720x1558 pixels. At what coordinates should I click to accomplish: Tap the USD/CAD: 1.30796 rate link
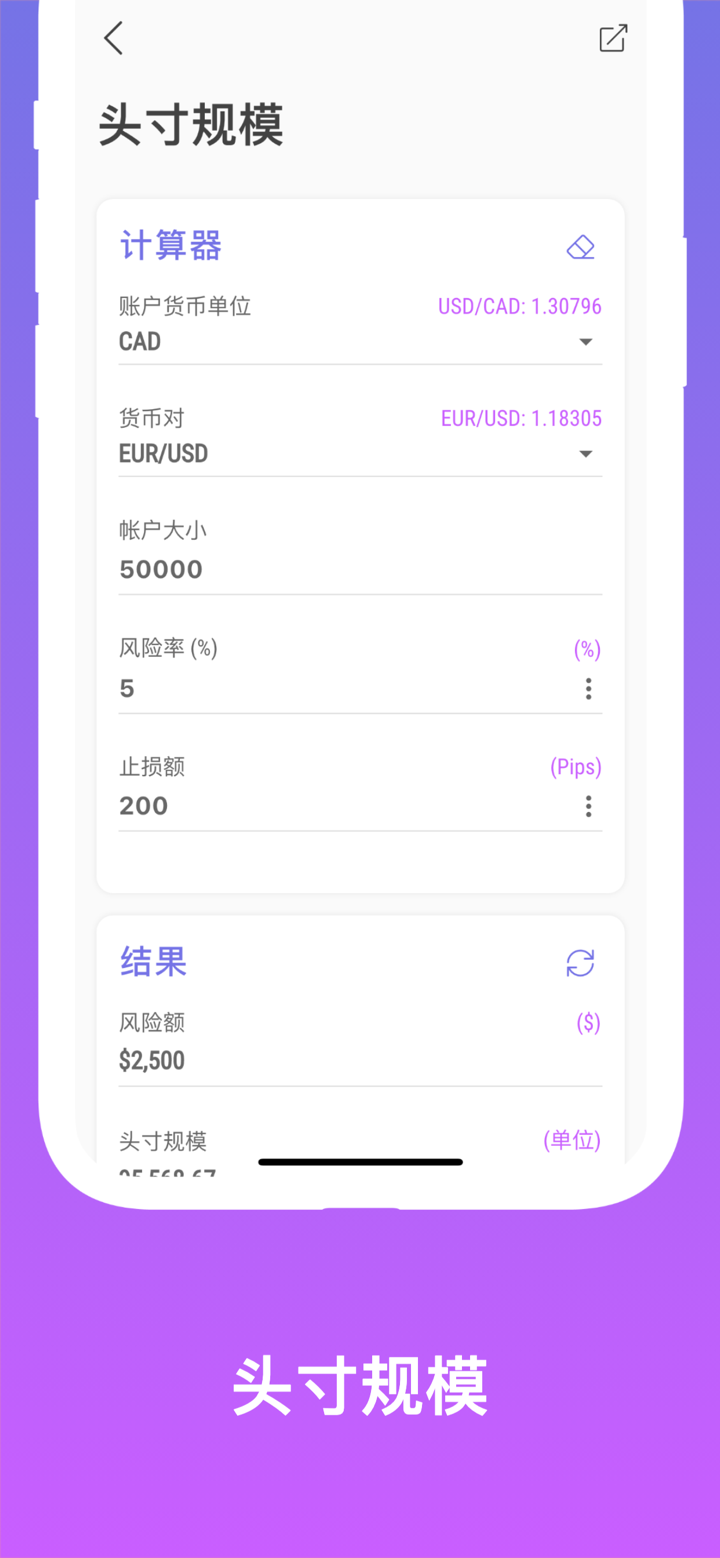point(519,306)
